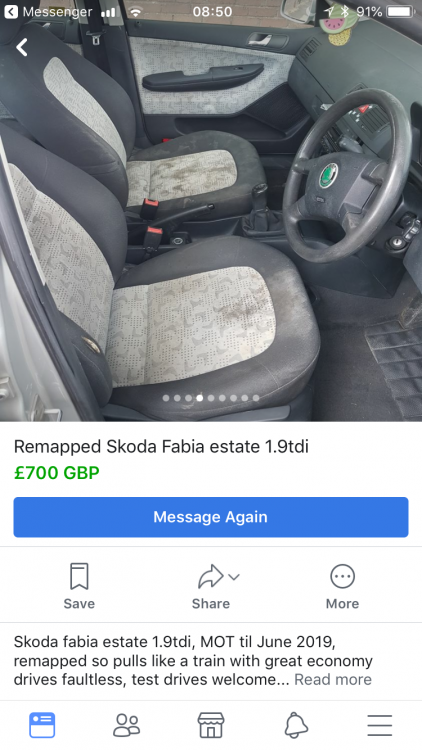This screenshot has height=750, width=422.
Task: Tap the Message Again button
Action: tap(211, 517)
